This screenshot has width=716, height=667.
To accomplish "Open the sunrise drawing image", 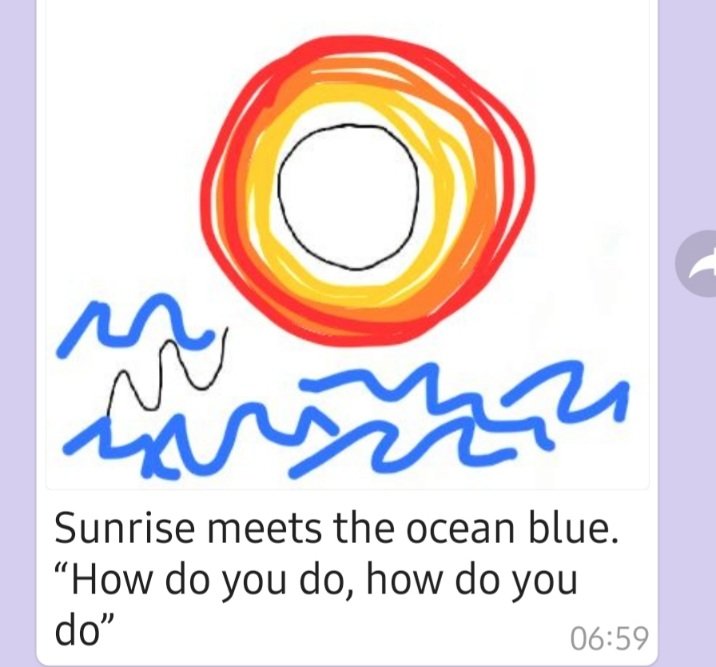I will [x=346, y=245].
